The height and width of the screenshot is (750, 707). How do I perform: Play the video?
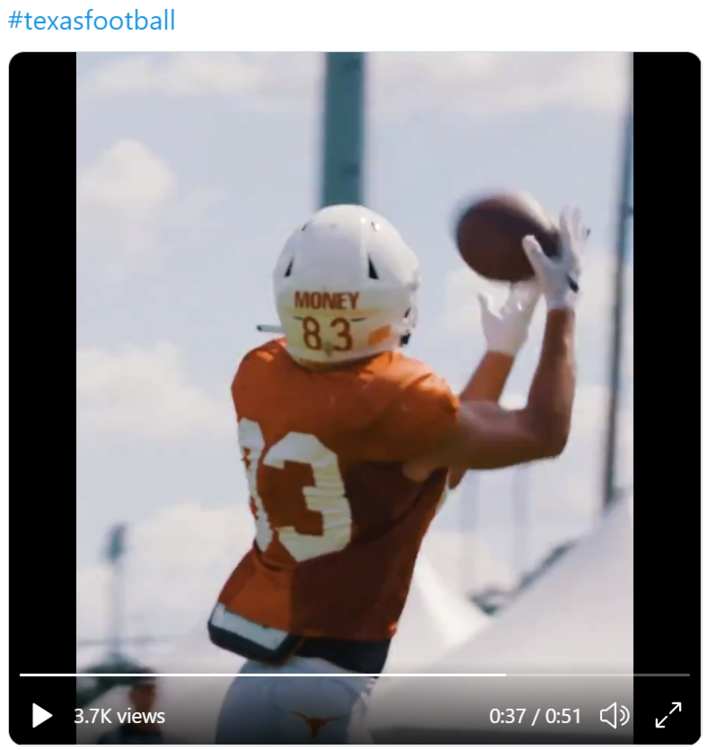tap(41, 715)
